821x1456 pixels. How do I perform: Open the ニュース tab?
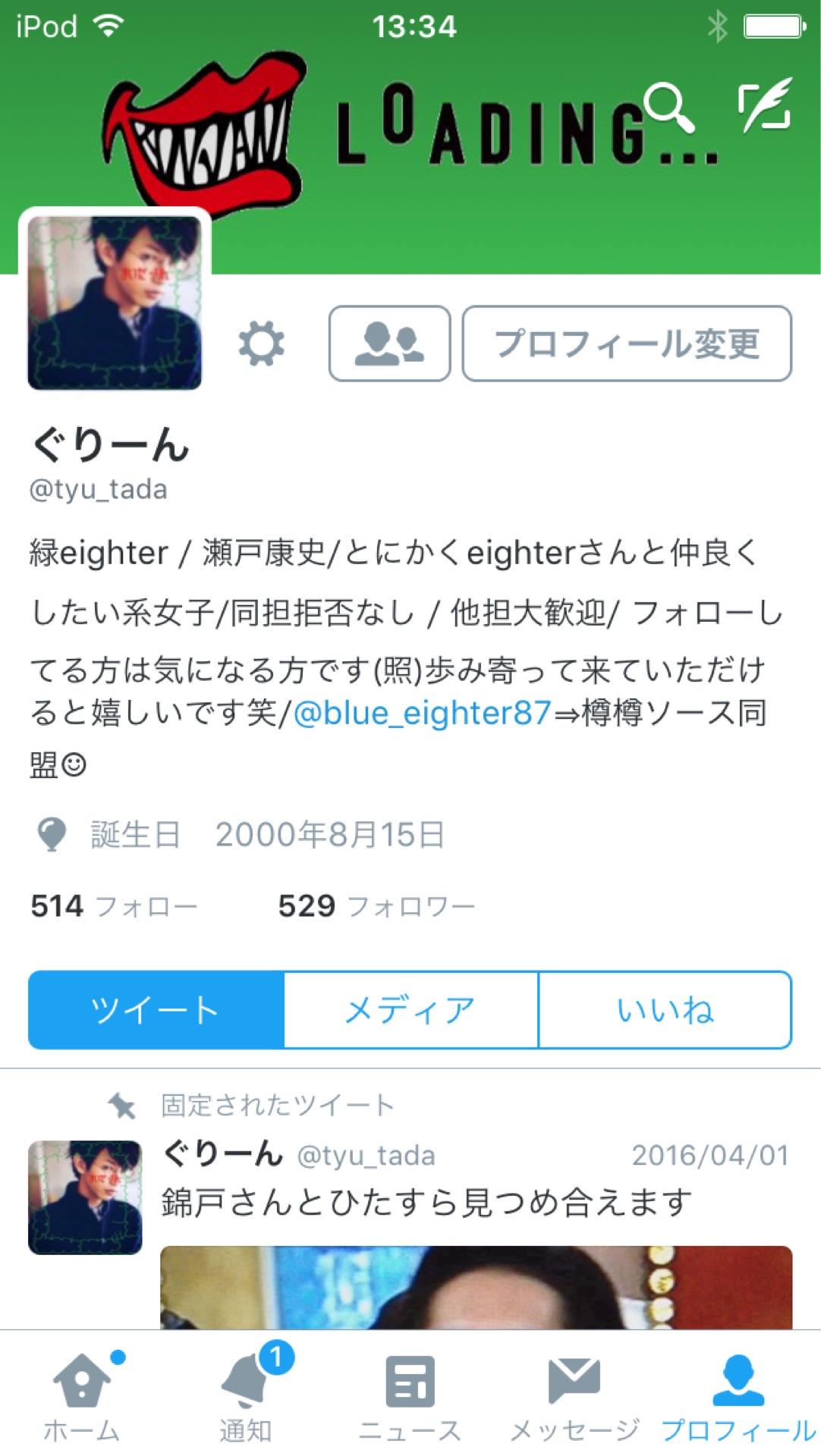click(x=410, y=1397)
